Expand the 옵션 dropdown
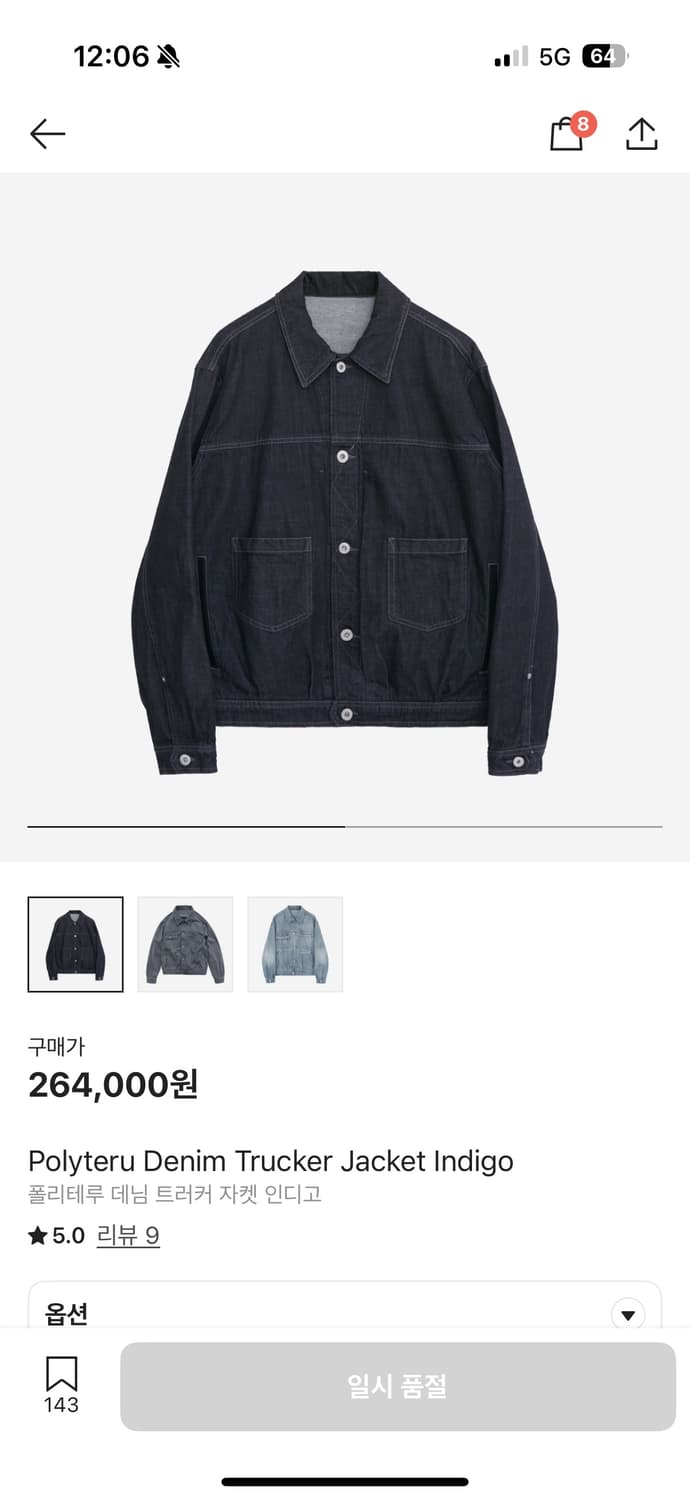690x1500 pixels. click(x=627, y=1314)
